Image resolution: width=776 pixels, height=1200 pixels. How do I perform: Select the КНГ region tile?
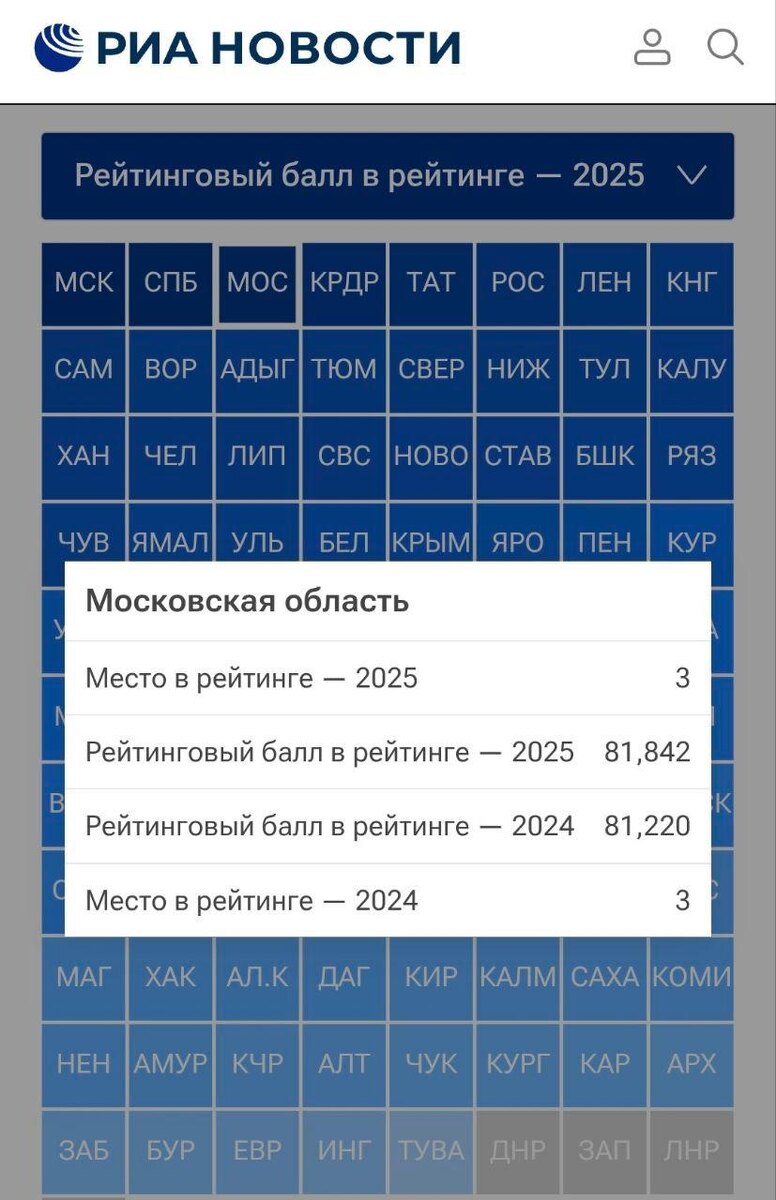click(691, 283)
